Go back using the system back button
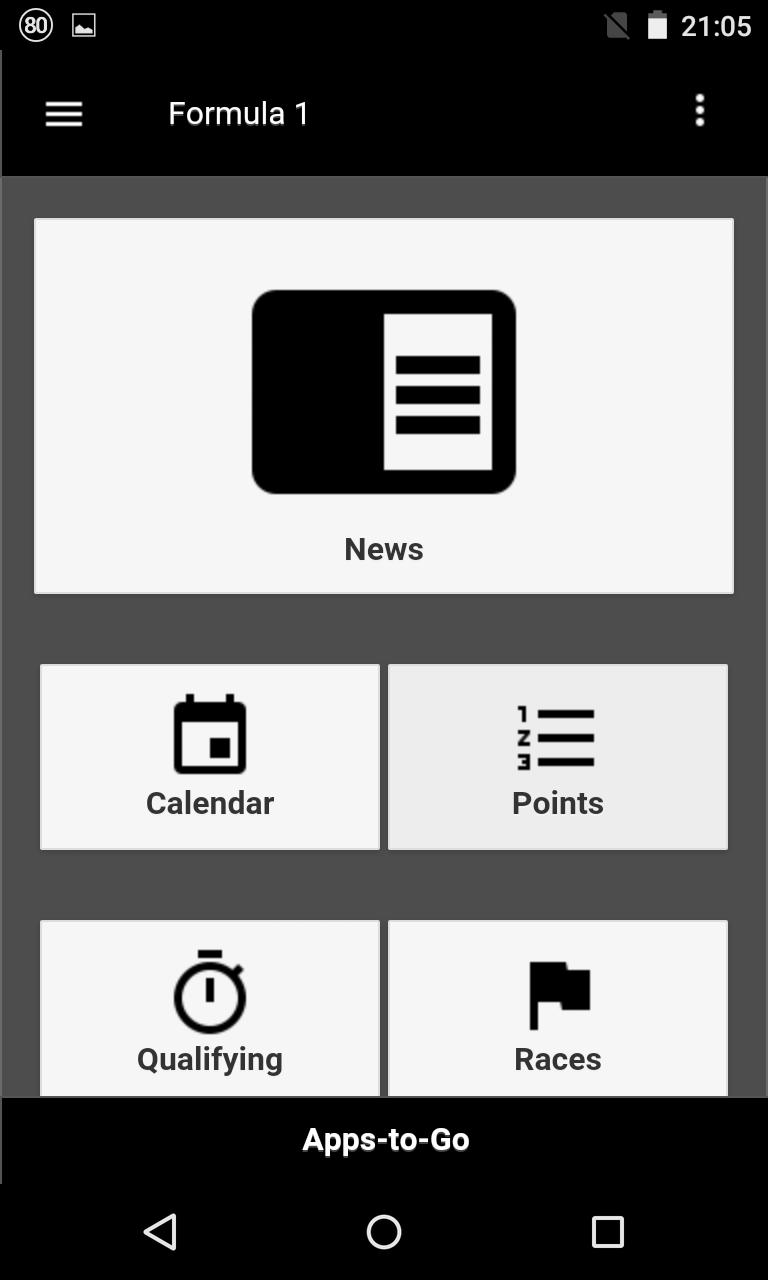Screen dimensions: 768x1280 click(160, 1232)
